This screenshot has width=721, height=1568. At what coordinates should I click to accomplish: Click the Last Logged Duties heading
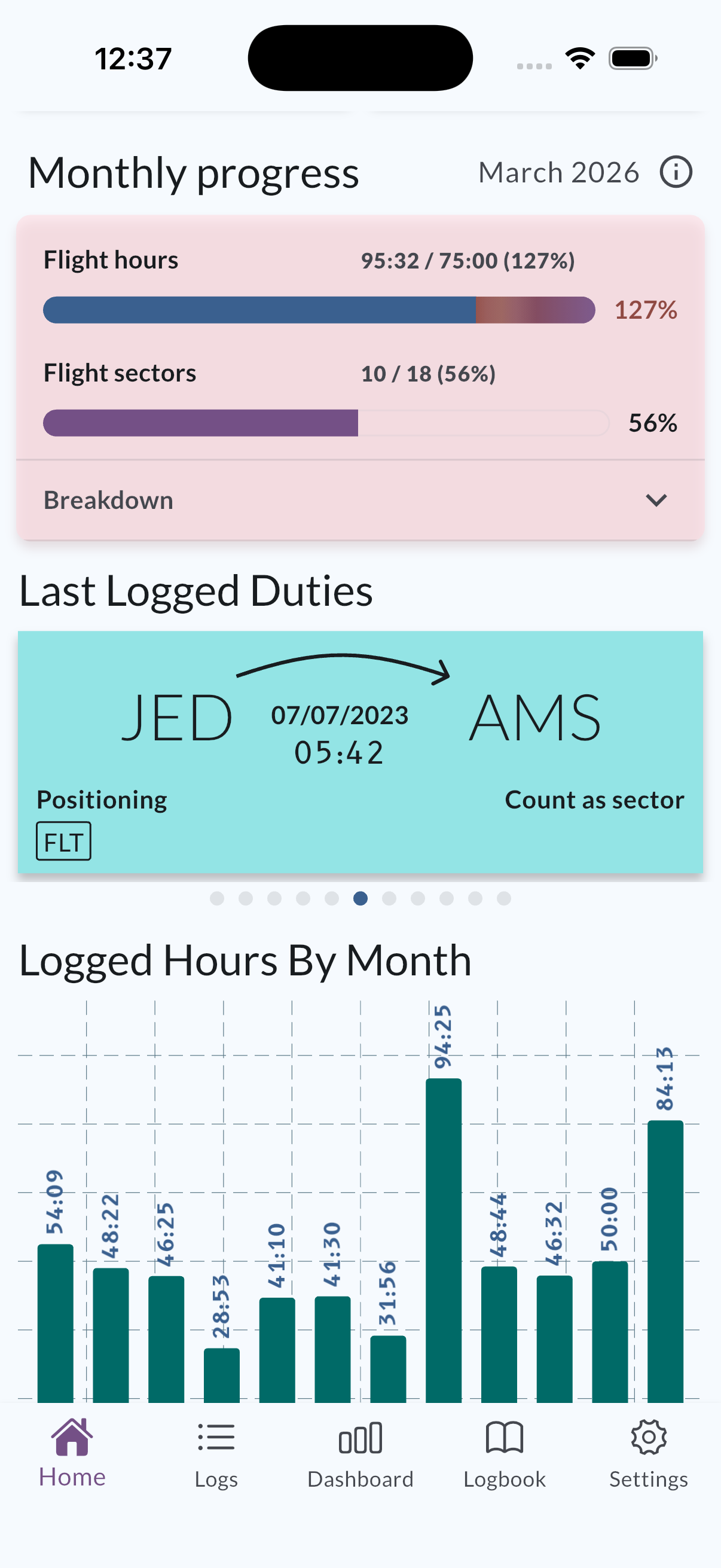coord(196,589)
